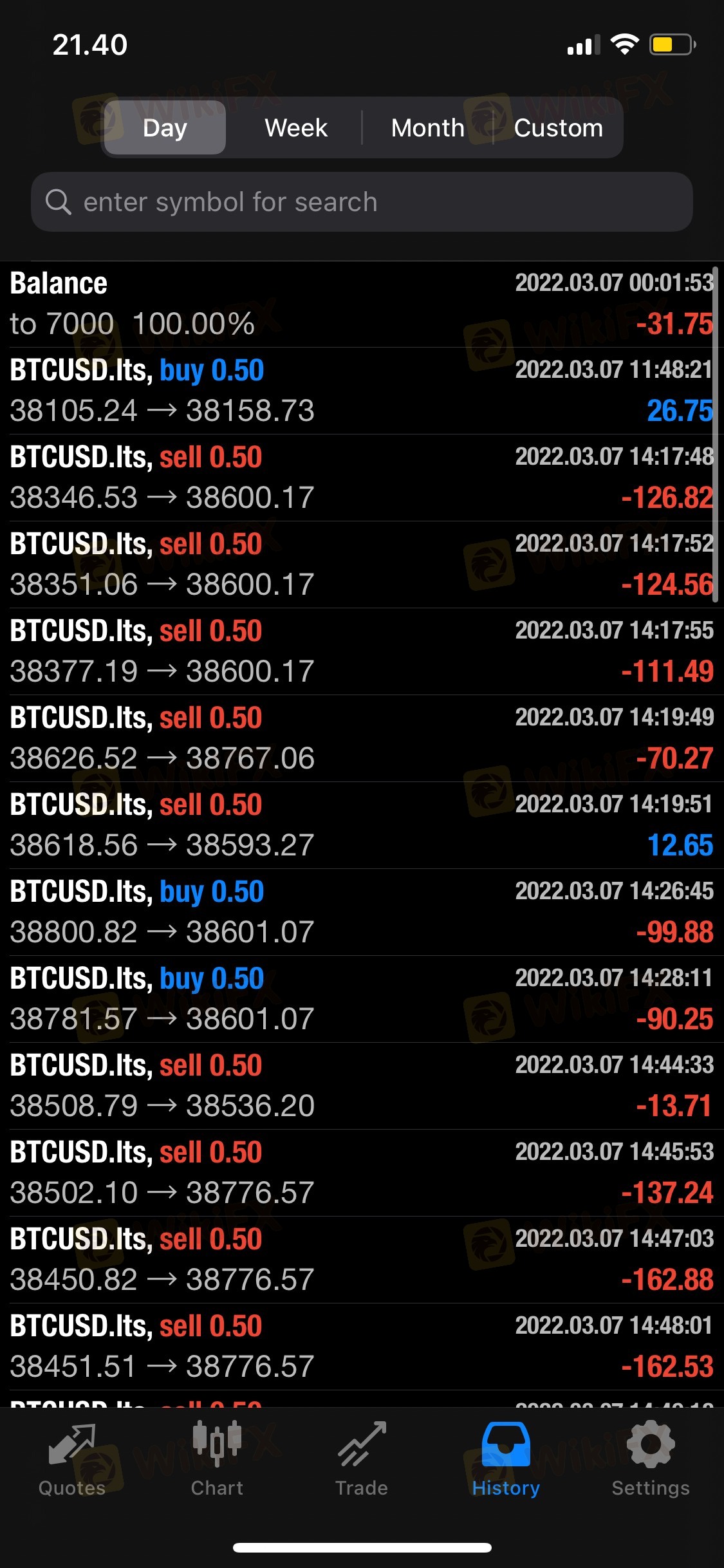Expand the sell trade with -162.88 loss
The image size is (724, 1568).
(x=362, y=1260)
